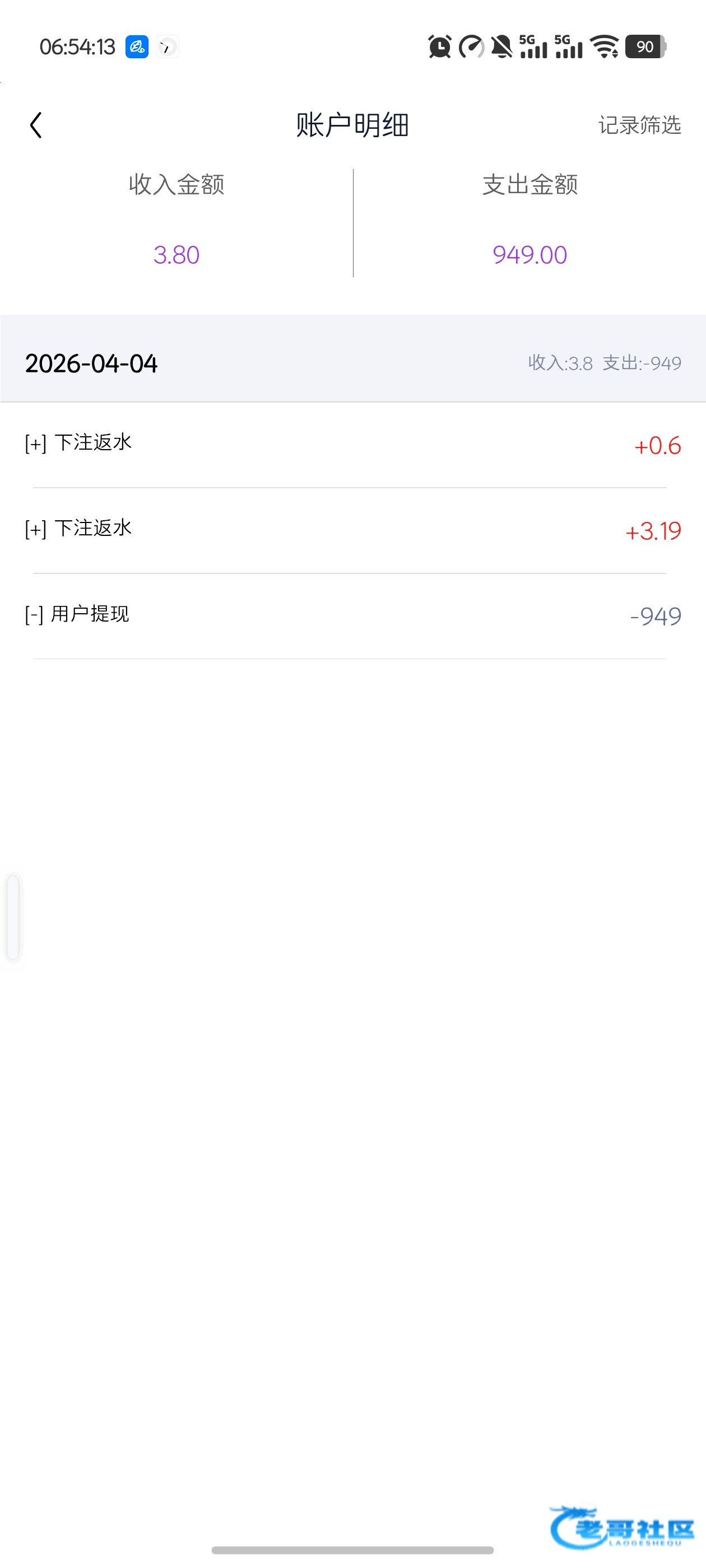
Task: Open 记录筛选 record filter
Action: tap(639, 125)
